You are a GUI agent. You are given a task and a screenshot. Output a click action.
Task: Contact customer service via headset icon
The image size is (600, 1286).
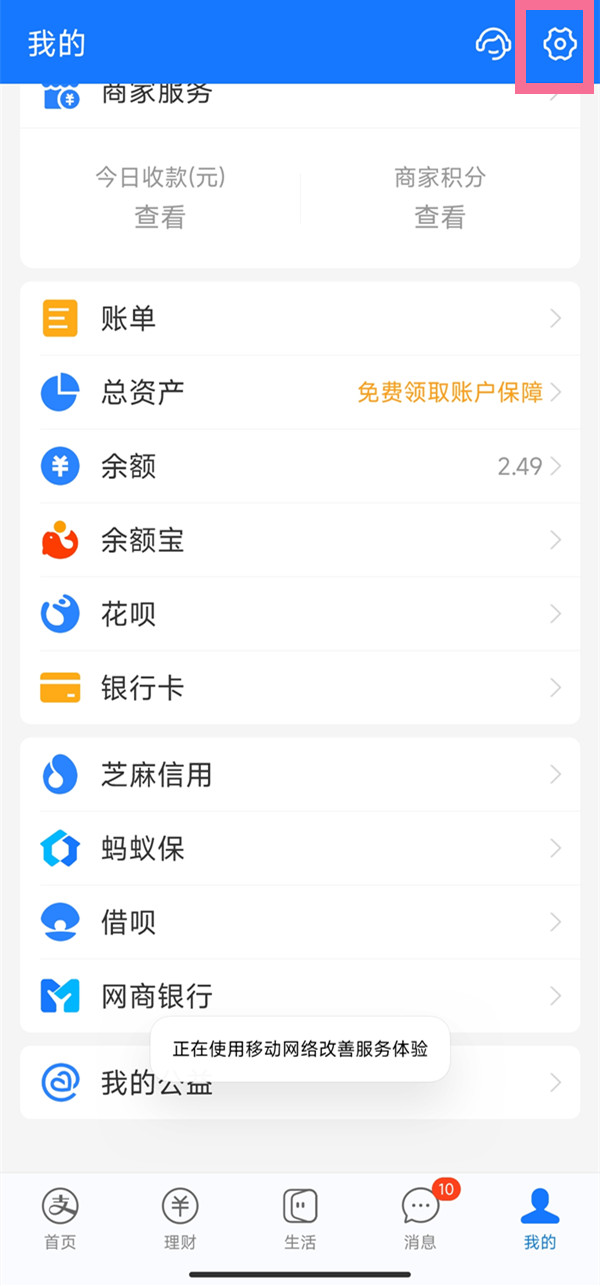[492, 44]
